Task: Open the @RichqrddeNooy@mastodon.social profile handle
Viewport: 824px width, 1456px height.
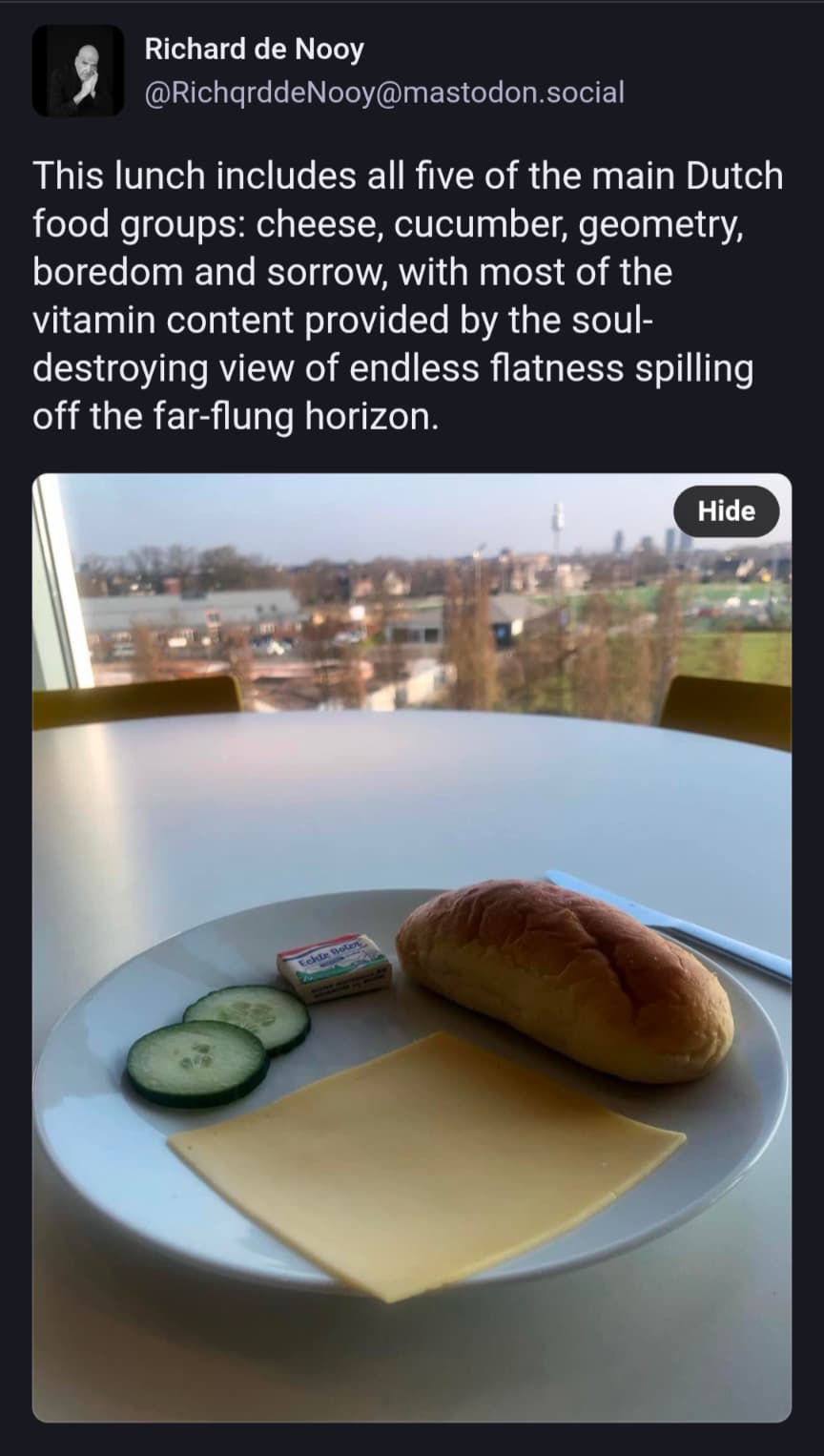Action: [x=384, y=93]
